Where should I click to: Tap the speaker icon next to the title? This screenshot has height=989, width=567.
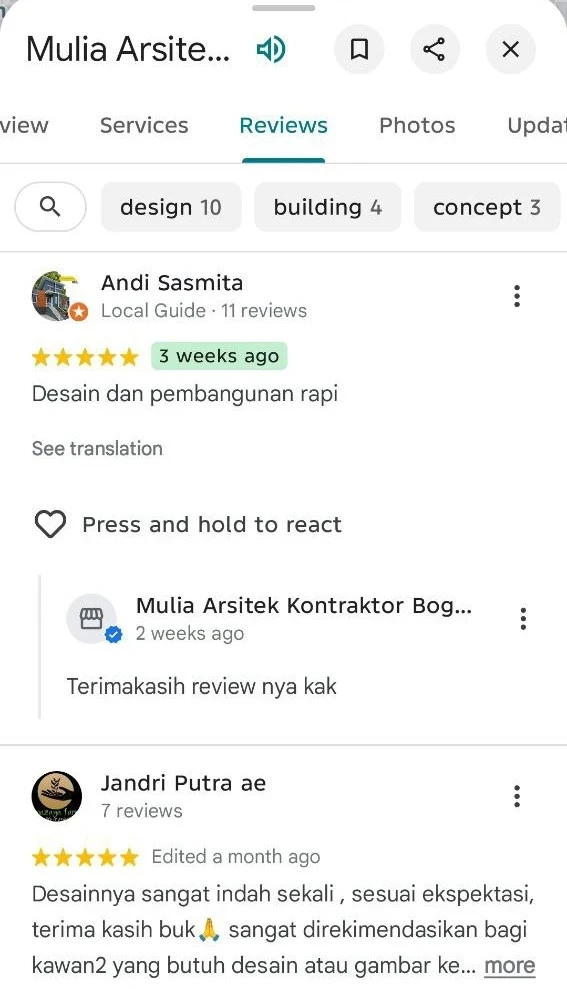(271, 49)
